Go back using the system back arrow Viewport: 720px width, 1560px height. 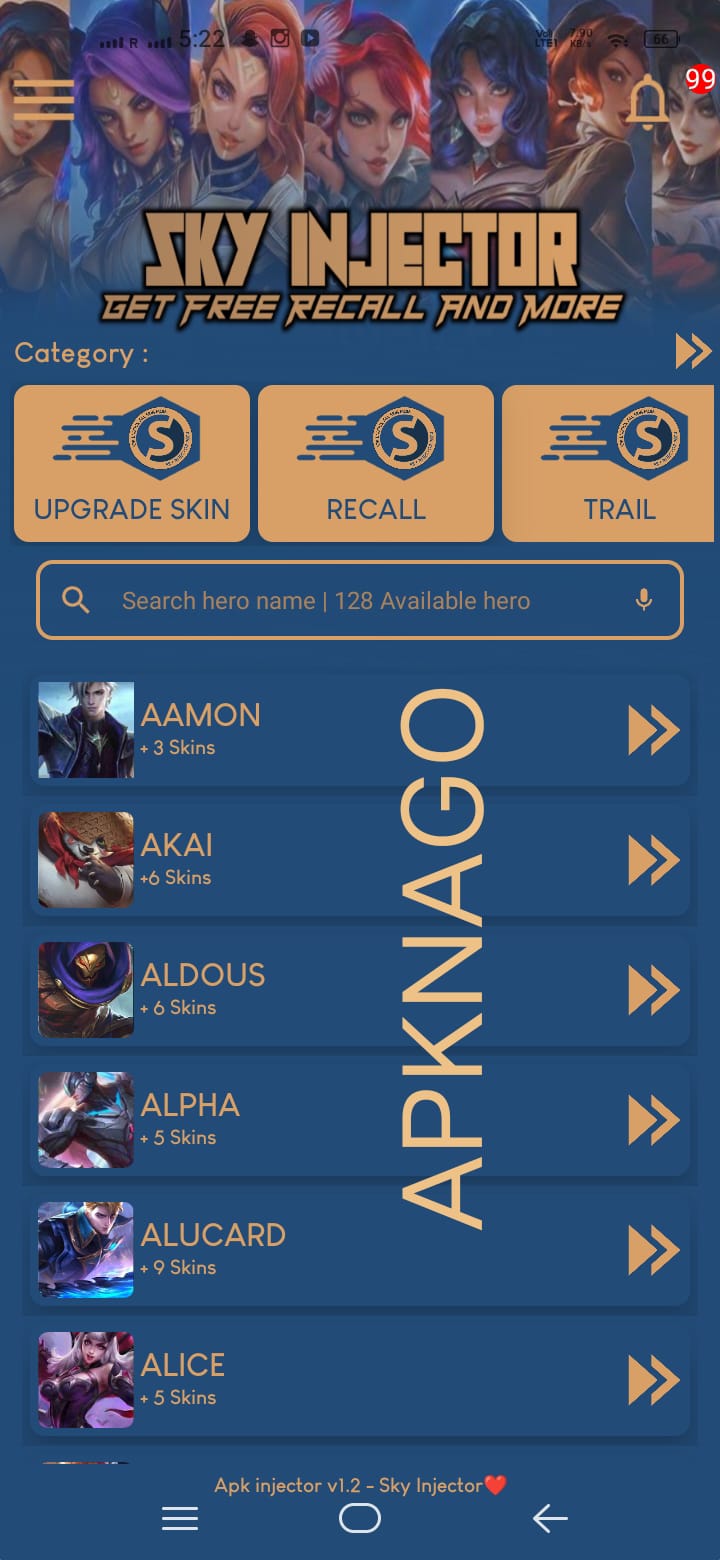tap(550, 1519)
